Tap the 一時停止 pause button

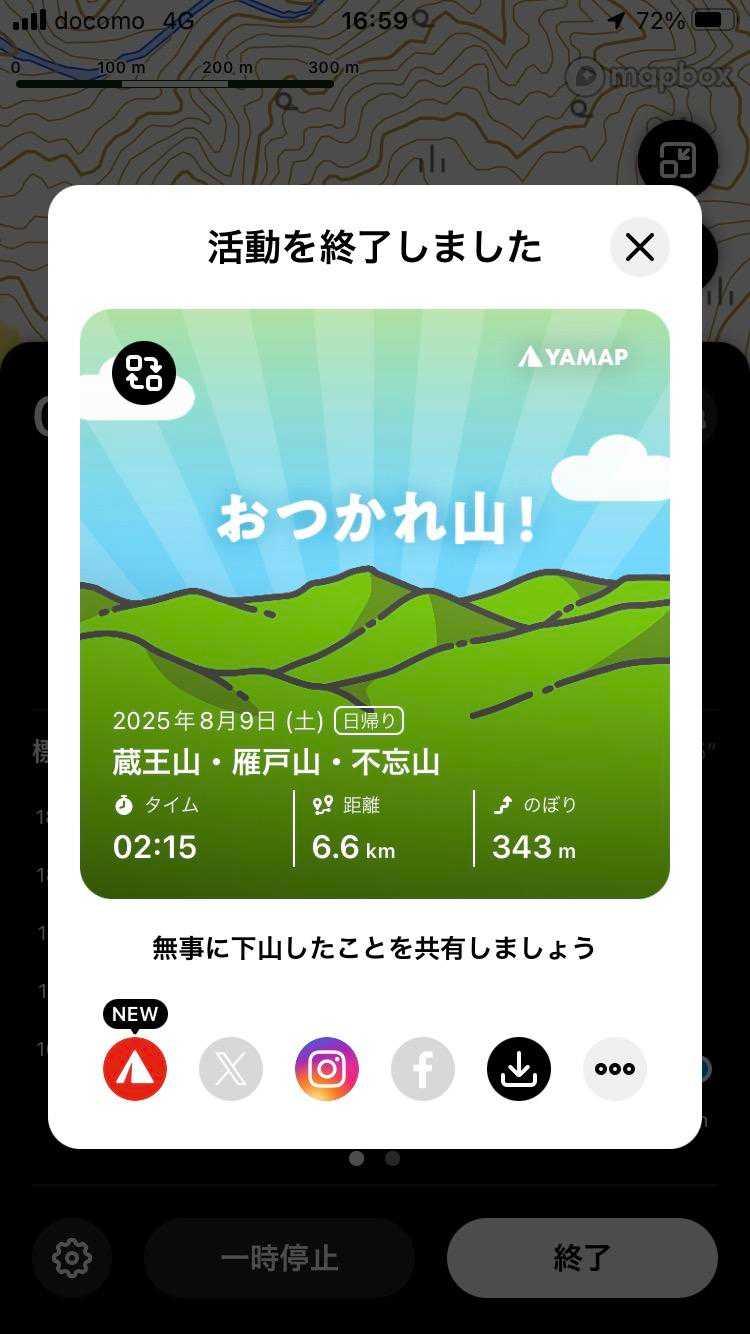point(280,1257)
